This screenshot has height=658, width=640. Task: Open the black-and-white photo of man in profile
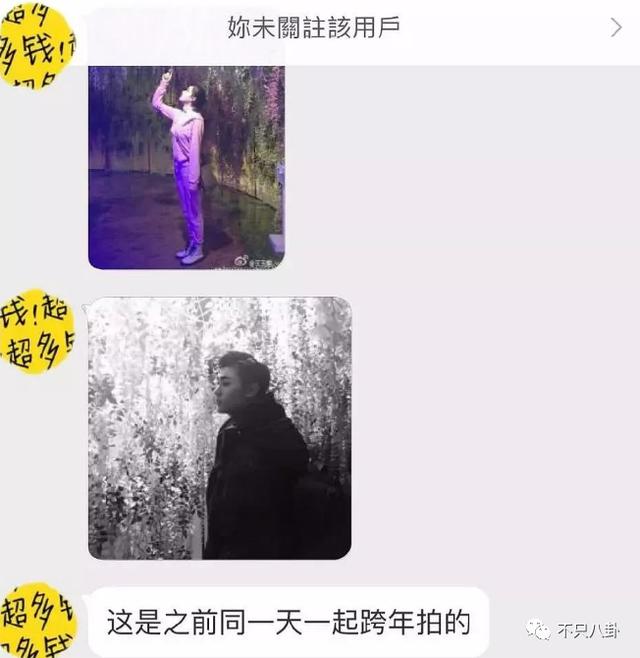(x=219, y=428)
